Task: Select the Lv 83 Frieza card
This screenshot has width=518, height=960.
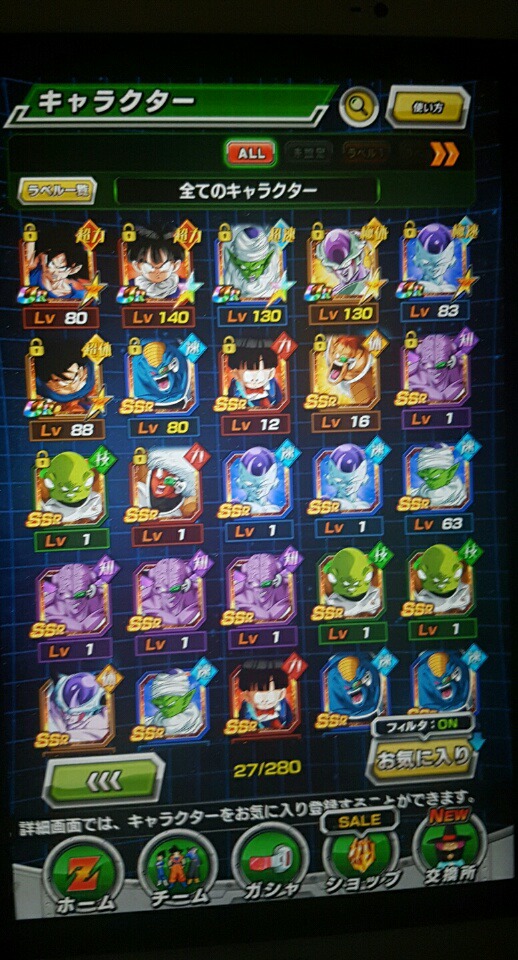Action: click(437, 271)
